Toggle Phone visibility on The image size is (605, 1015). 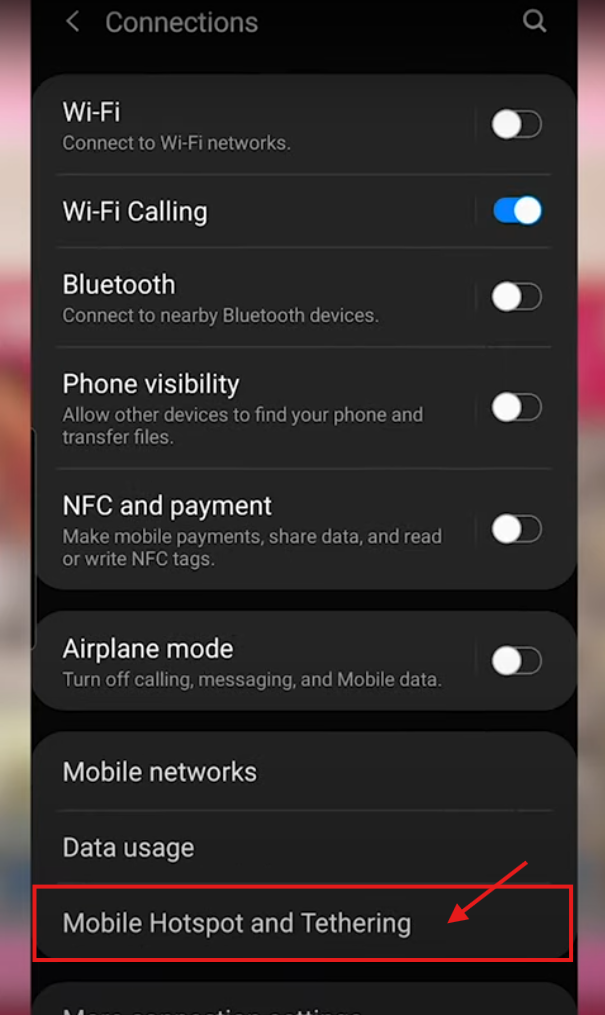516,407
